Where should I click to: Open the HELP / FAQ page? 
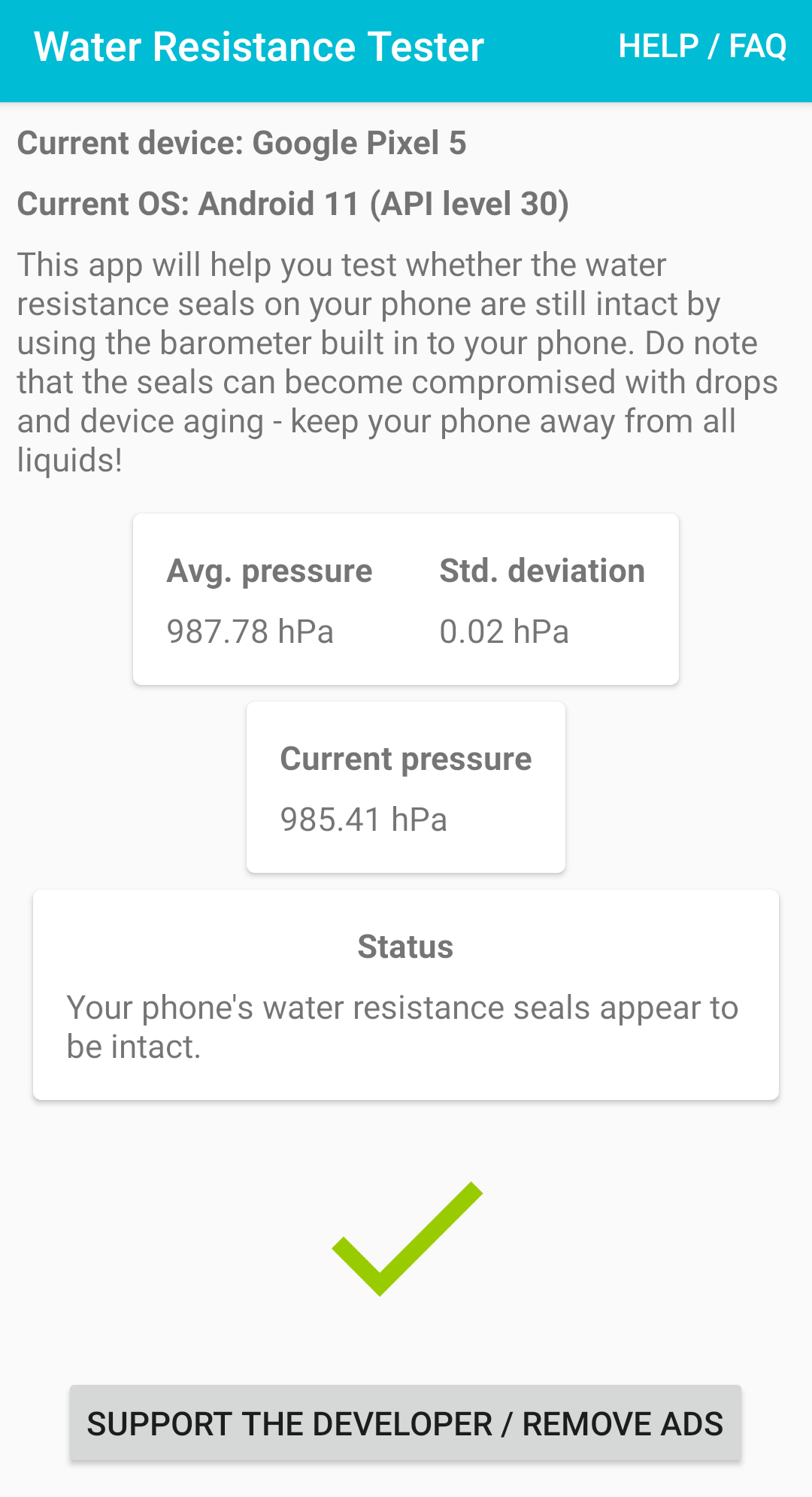pyautogui.click(x=702, y=47)
